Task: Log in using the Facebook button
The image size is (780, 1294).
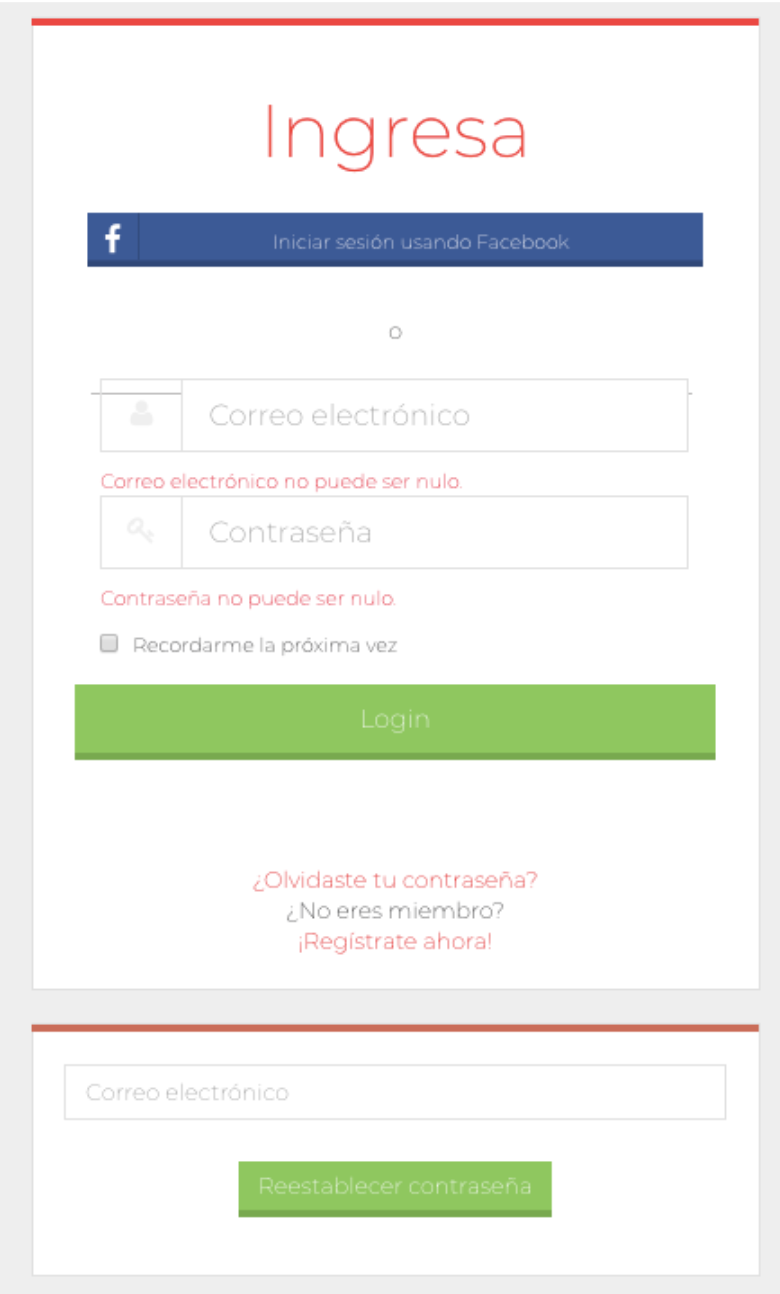Action: [x=395, y=240]
